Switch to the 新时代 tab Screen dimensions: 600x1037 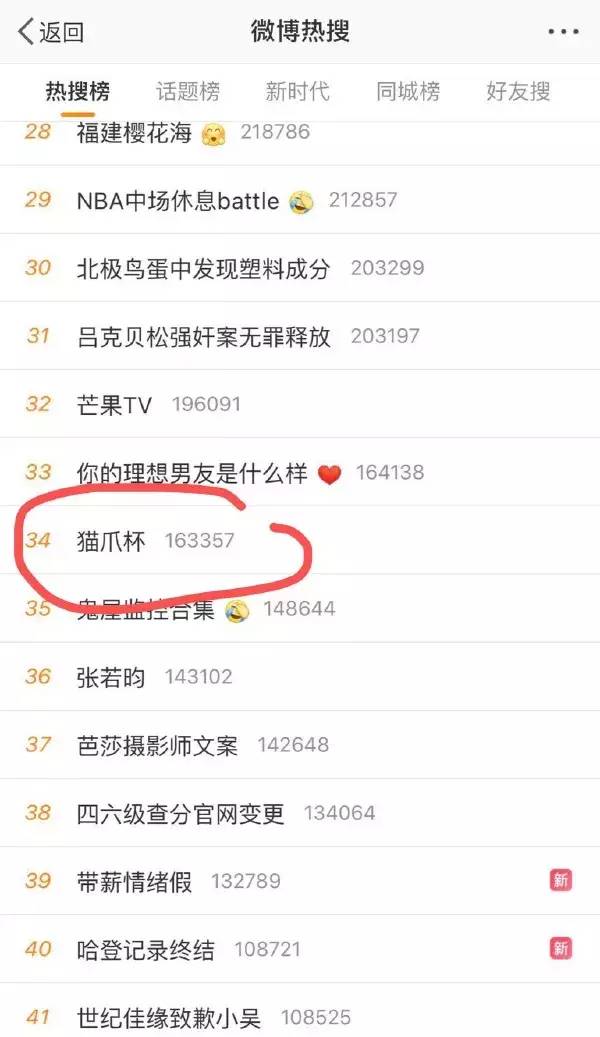pos(297,92)
